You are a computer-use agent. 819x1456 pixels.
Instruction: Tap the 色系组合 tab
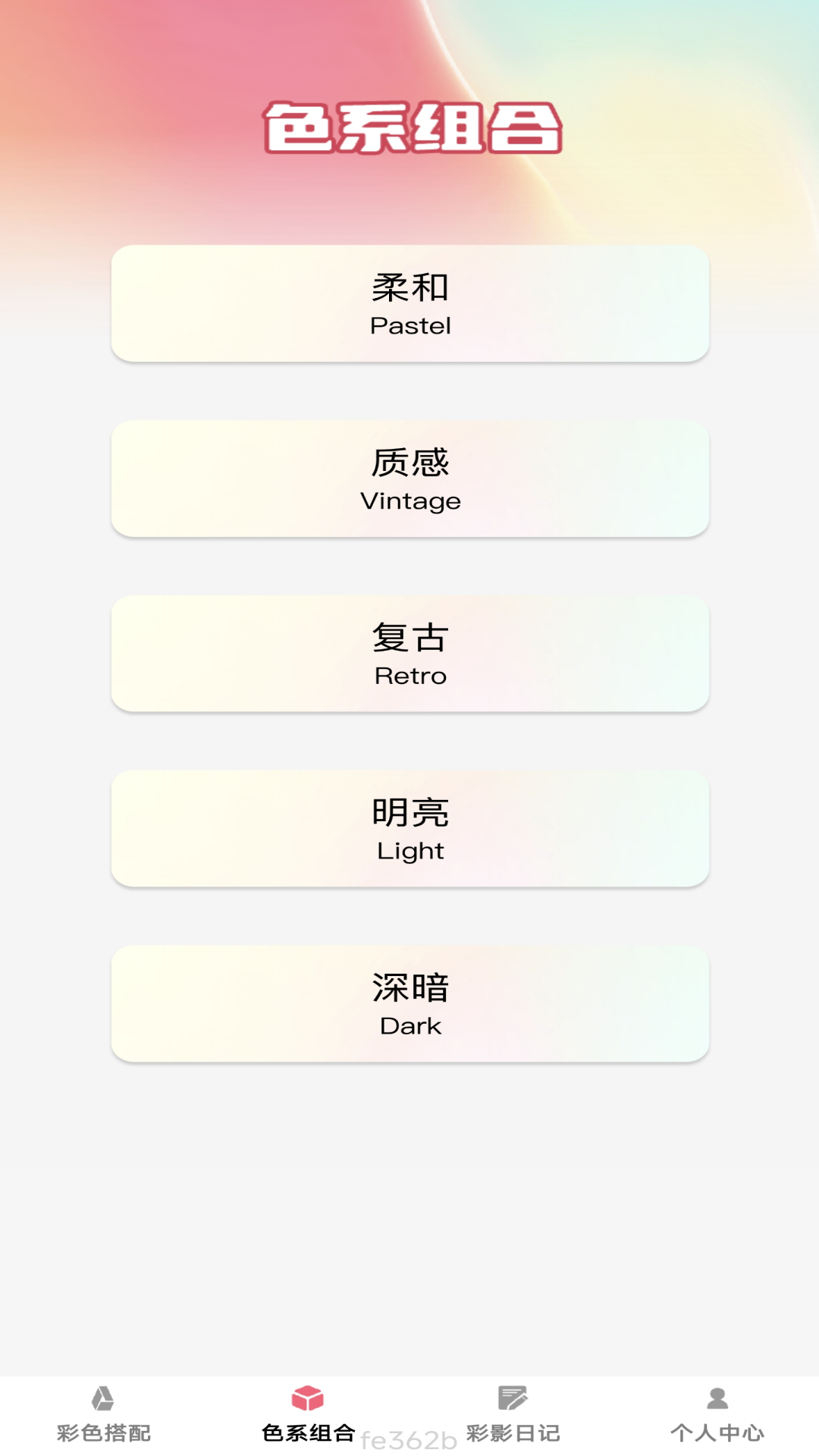click(x=308, y=1415)
